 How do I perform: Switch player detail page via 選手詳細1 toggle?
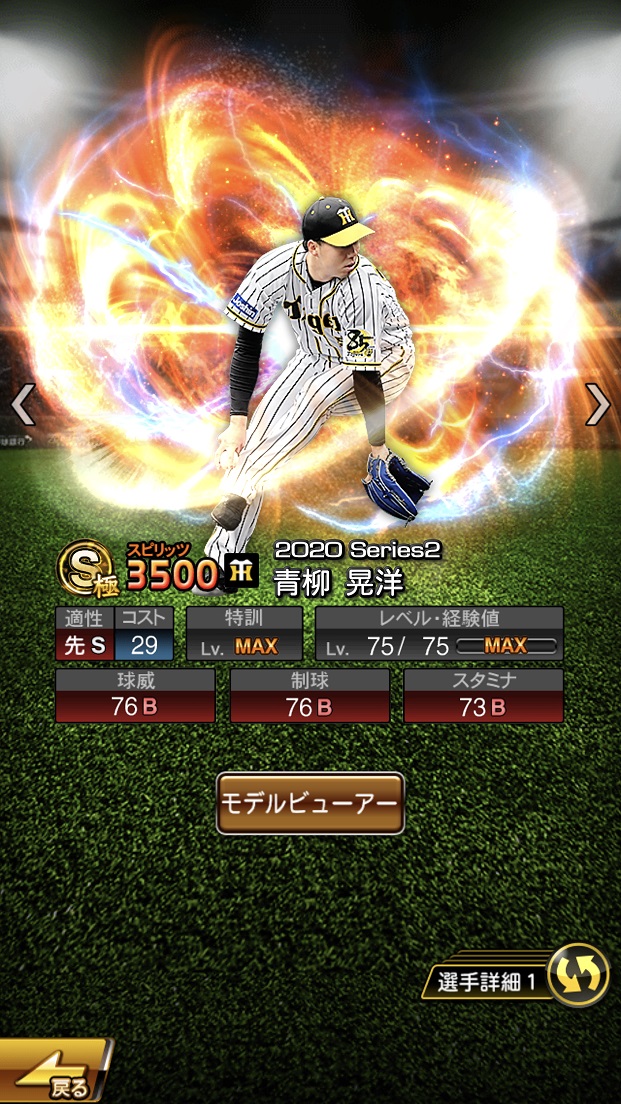click(578, 975)
